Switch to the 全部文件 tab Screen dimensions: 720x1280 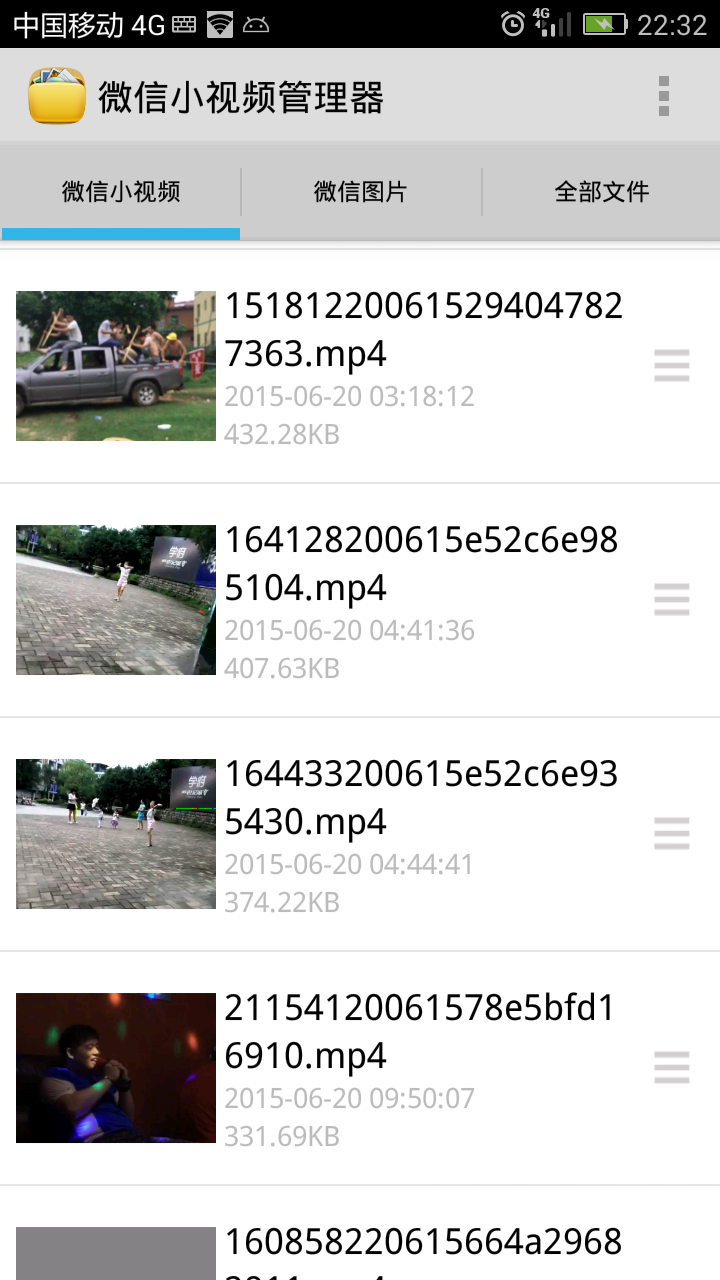click(x=602, y=192)
